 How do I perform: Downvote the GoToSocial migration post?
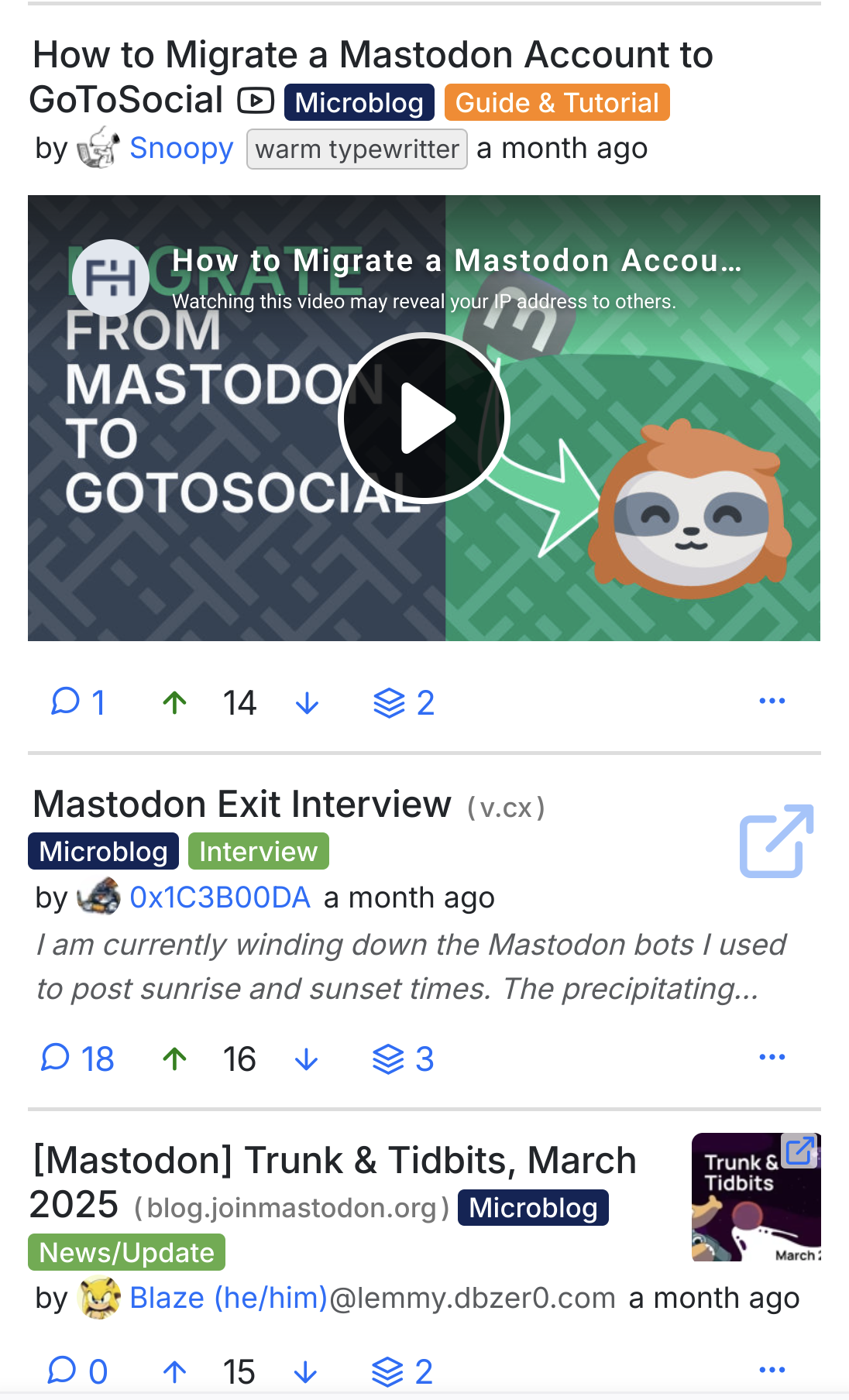click(308, 702)
